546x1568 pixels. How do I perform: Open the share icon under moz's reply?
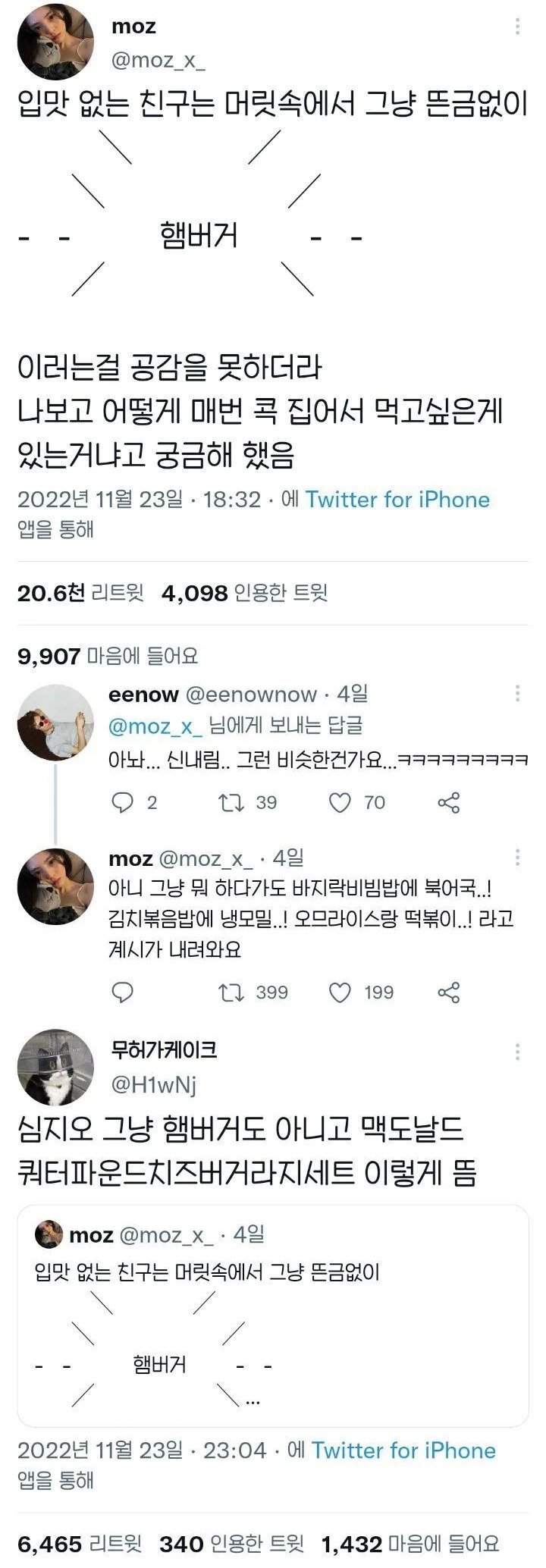(x=449, y=991)
